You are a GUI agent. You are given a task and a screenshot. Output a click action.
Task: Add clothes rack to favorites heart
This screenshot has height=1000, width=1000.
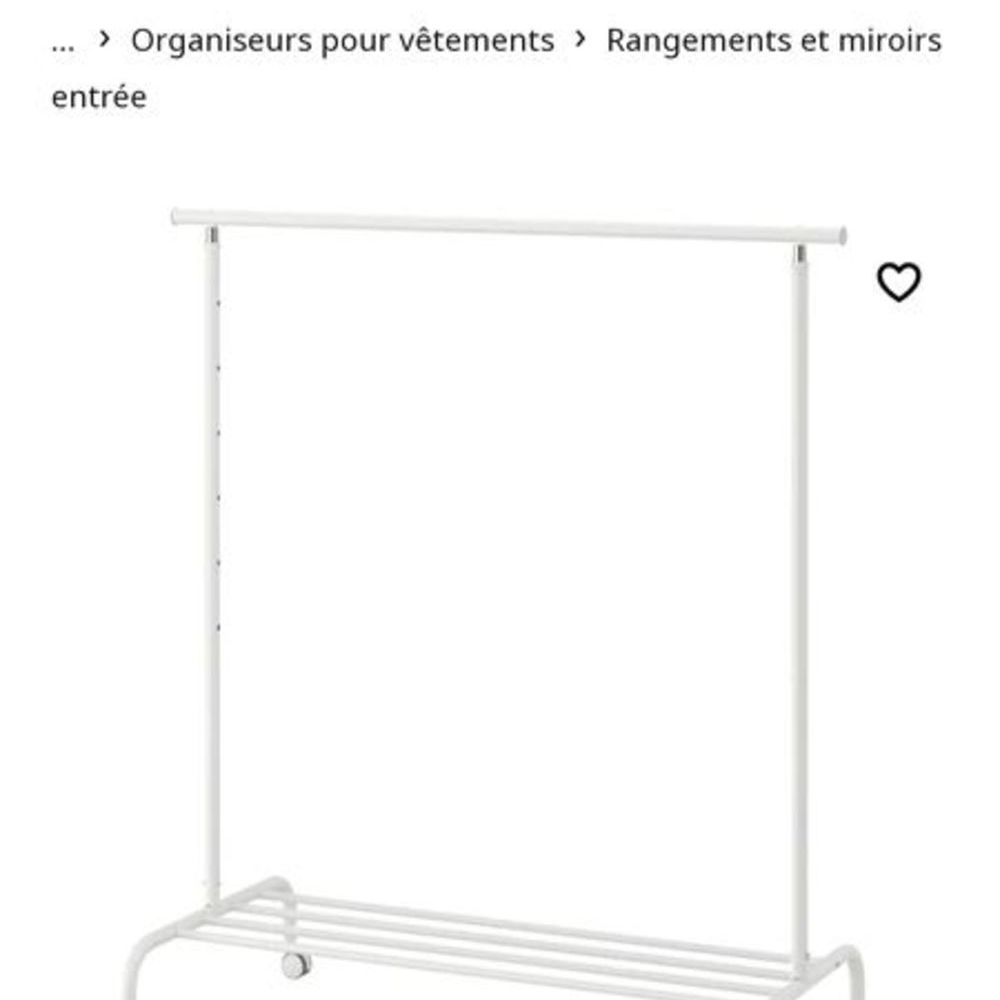(898, 282)
